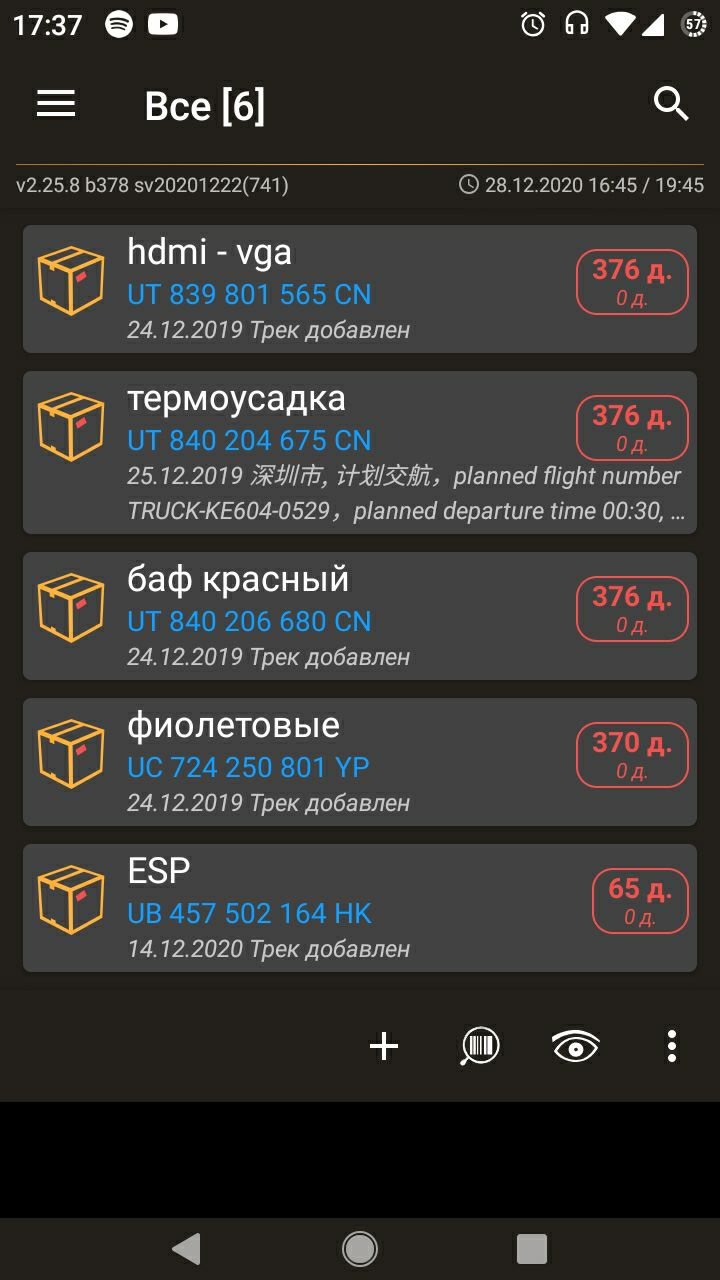Scan a barcode to add a track
720x1280 pixels.
(x=480, y=1047)
